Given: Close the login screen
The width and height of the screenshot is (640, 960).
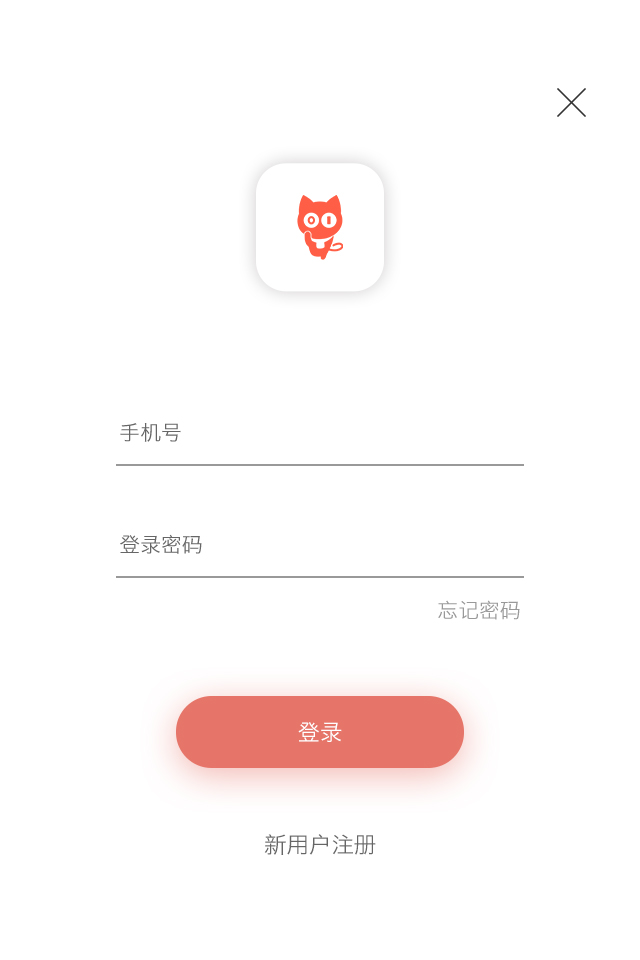Looking at the screenshot, I should (x=571, y=103).
